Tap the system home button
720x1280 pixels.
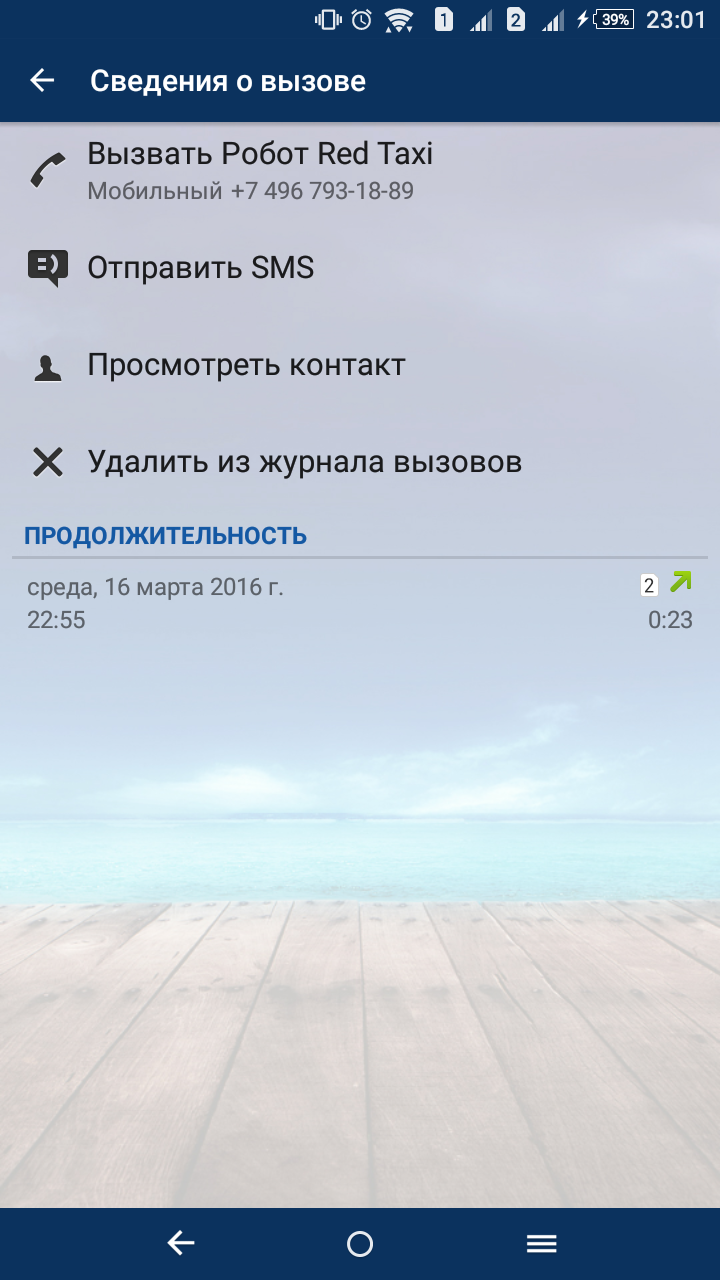(360, 1243)
